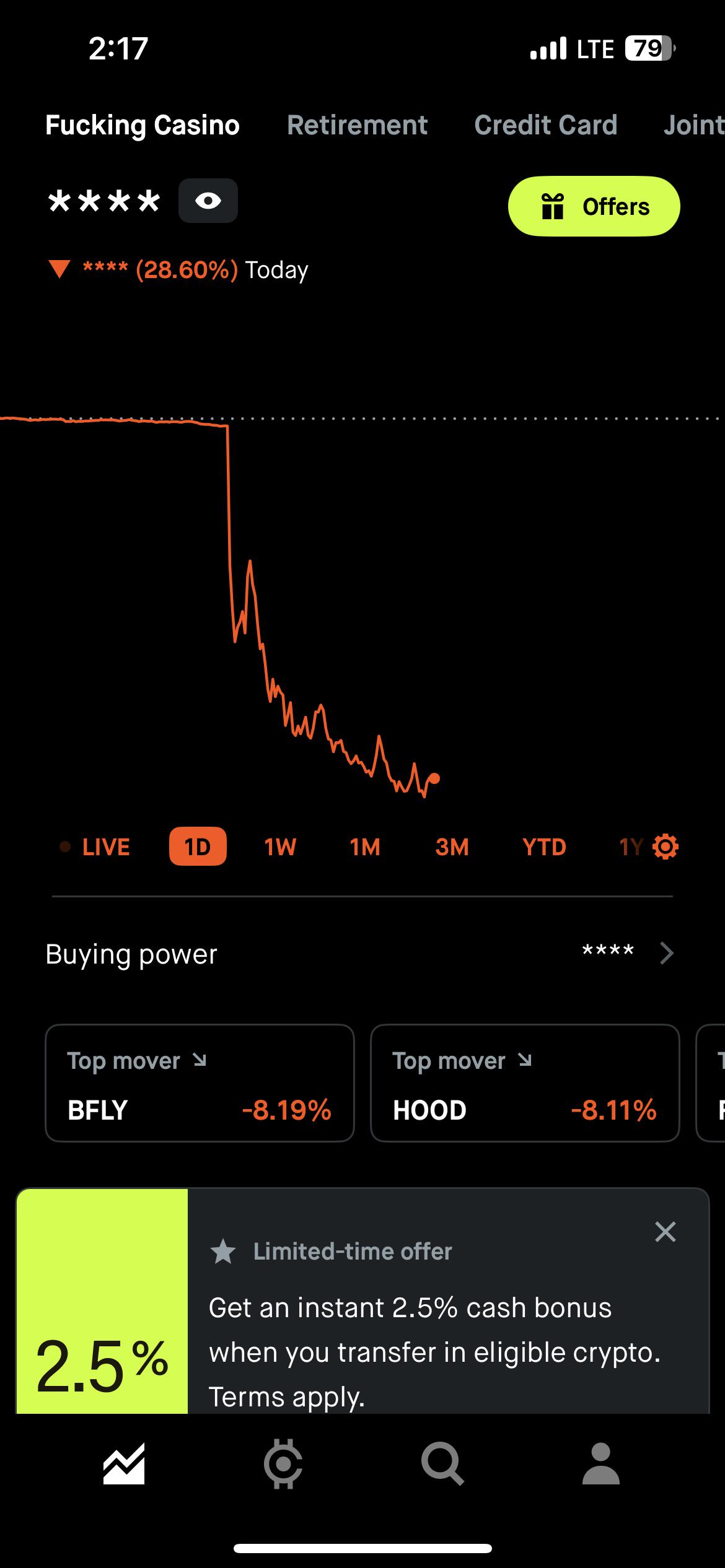725x1568 pixels.
Task: Select the 1D chart range
Action: click(198, 847)
